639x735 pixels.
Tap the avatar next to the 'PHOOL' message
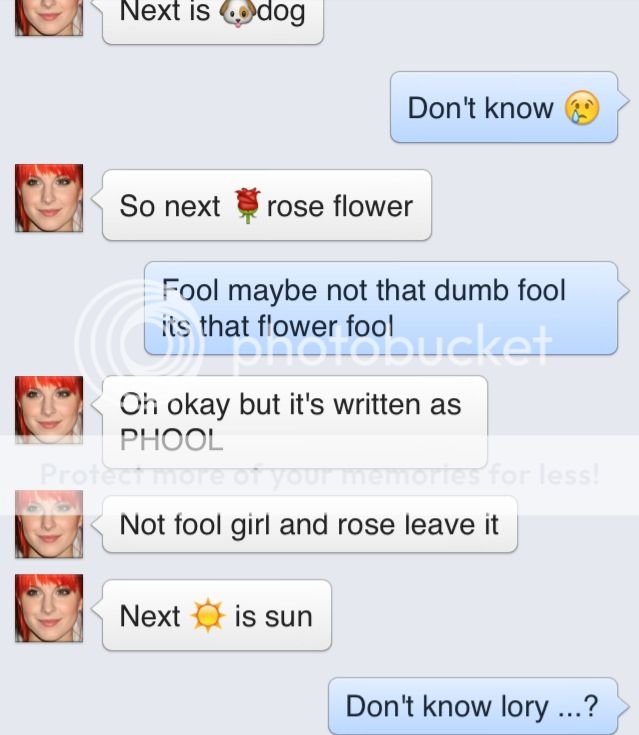pos(49,410)
